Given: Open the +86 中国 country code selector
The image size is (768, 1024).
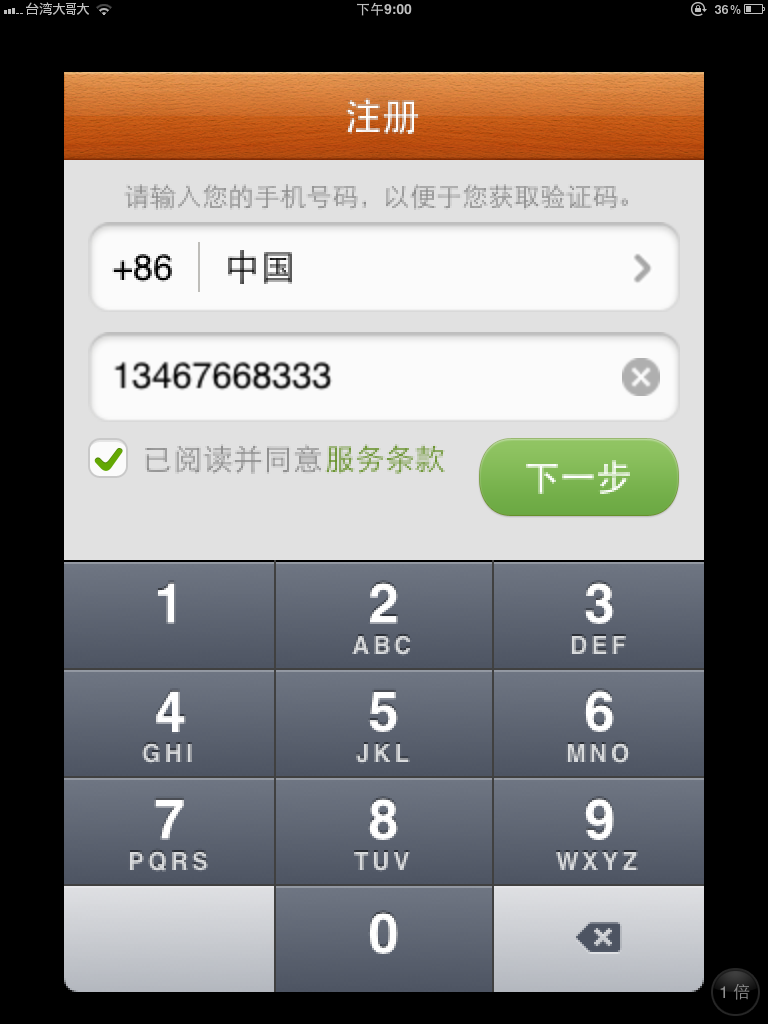Looking at the screenshot, I should (384, 268).
